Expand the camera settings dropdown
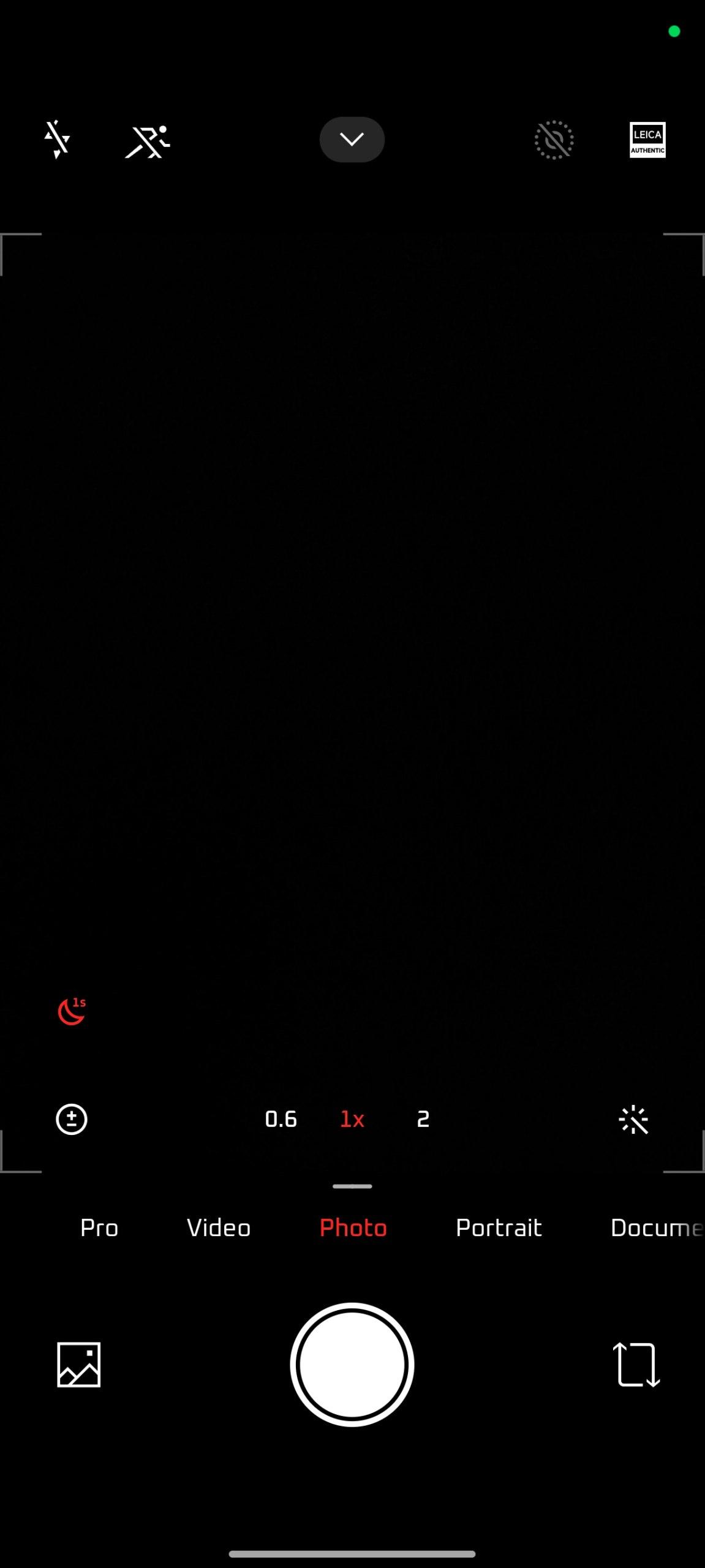705x1568 pixels. 352,140
